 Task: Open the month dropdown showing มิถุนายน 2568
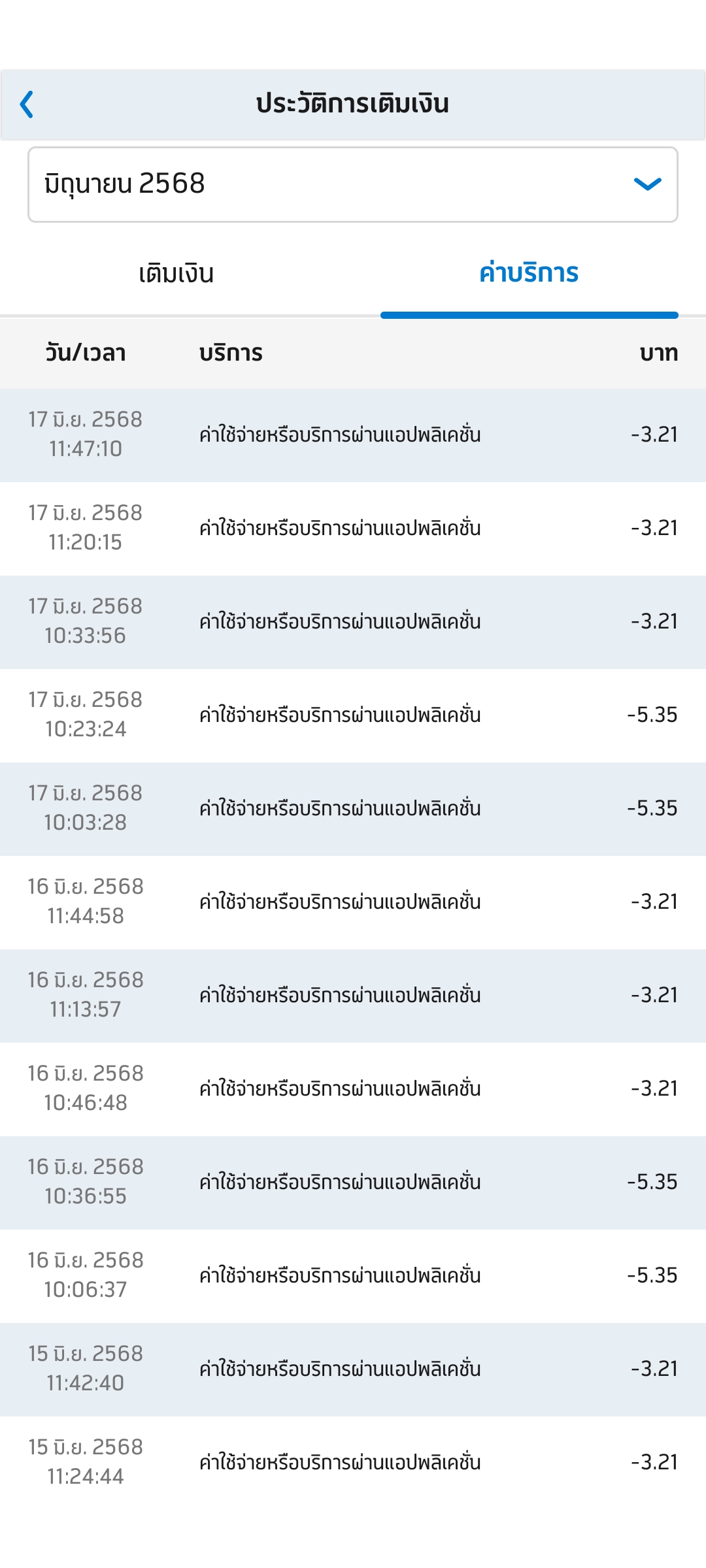[353, 184]
